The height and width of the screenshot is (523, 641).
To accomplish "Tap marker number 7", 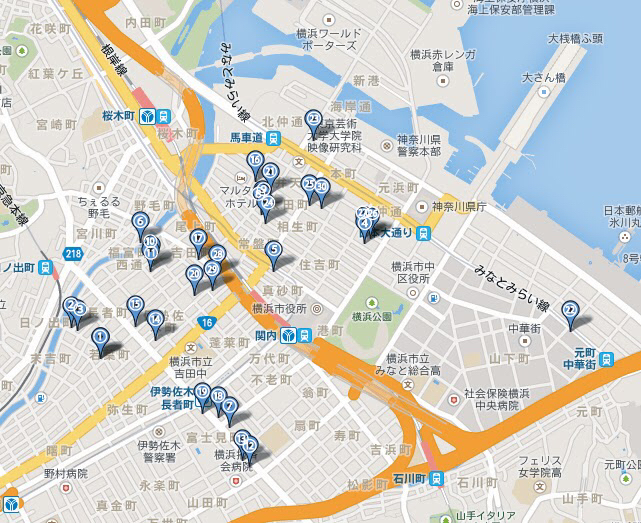I will click(x=230, y=406).
